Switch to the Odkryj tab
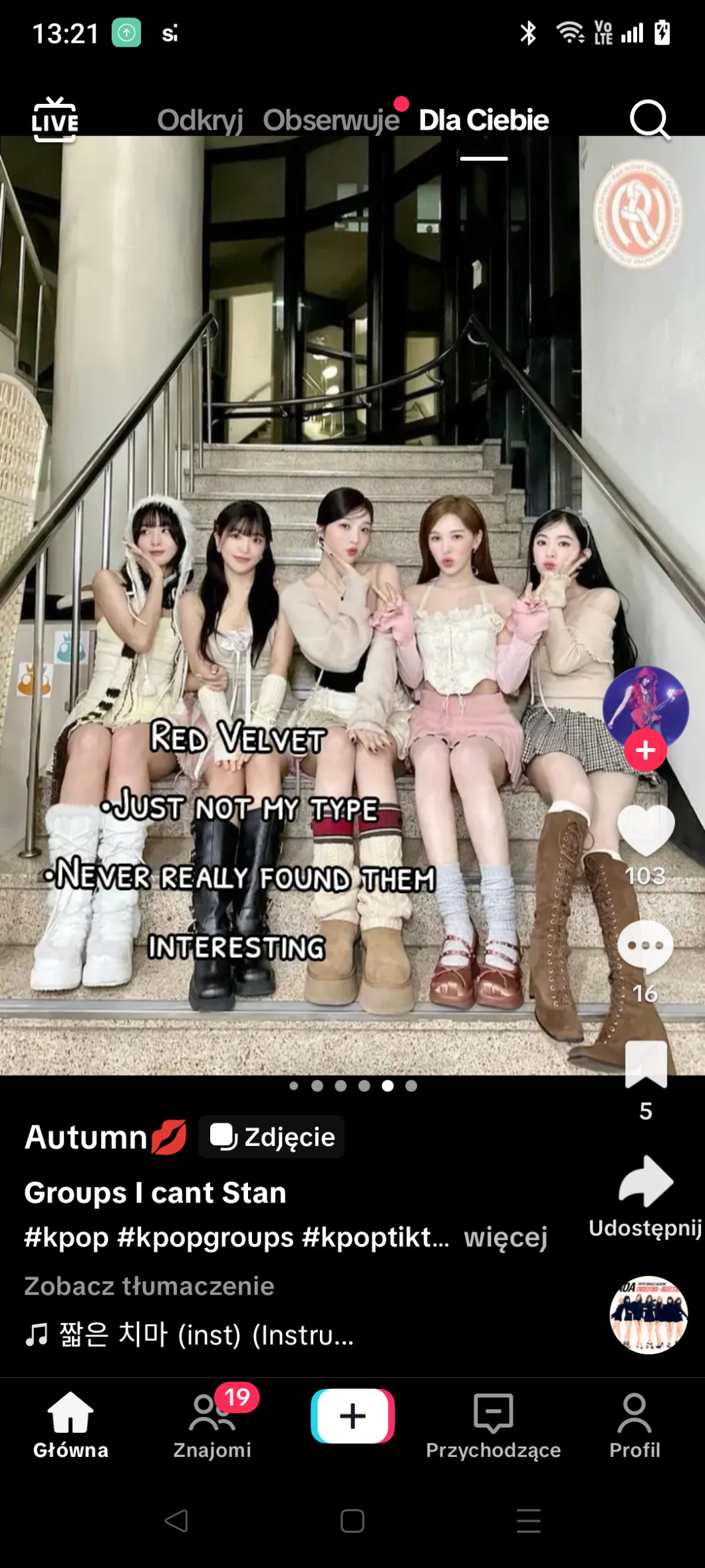Image resolution: width=705 pixels, height=1568 pixels. tap(200, 120)
